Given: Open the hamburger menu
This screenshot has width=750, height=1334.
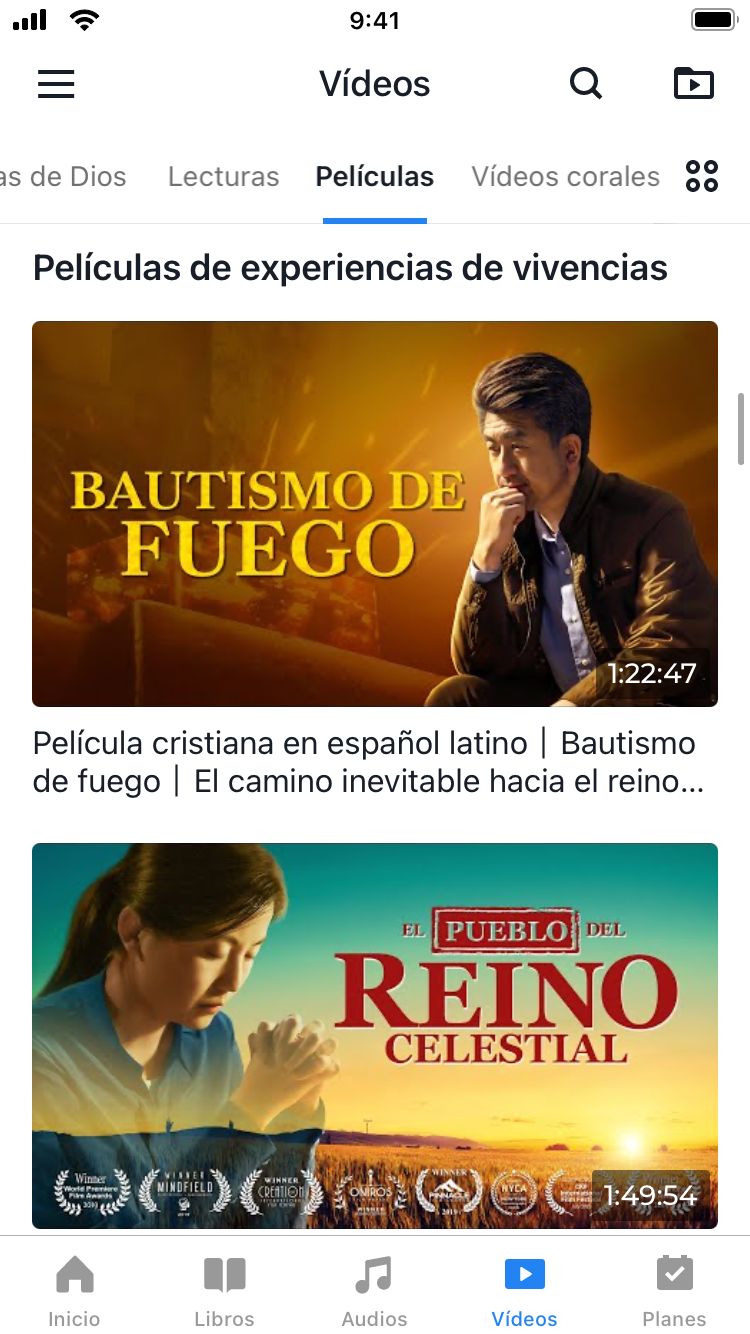Looking at the screenshot, I should point(56,84).
